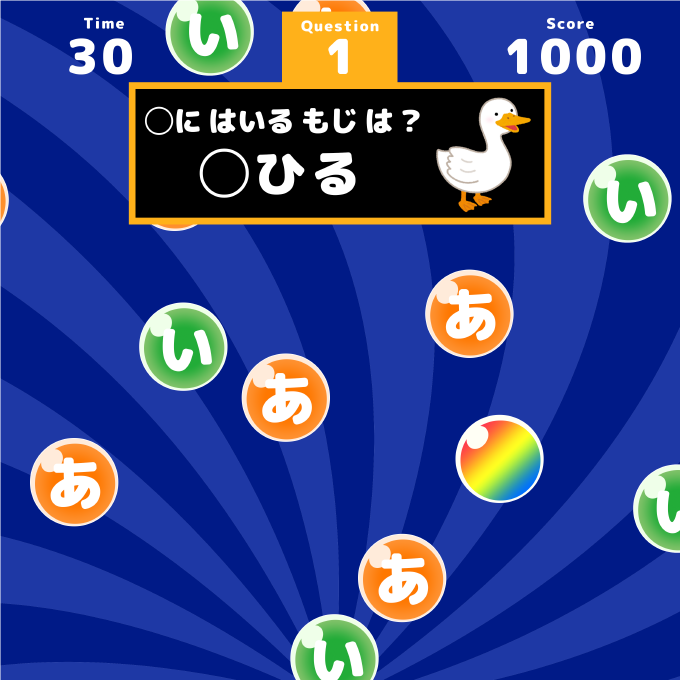Pop the rainbow-colored bubble
Viewport: 680px width, 680px height.
pyautogui.click(x=499, y=459)
